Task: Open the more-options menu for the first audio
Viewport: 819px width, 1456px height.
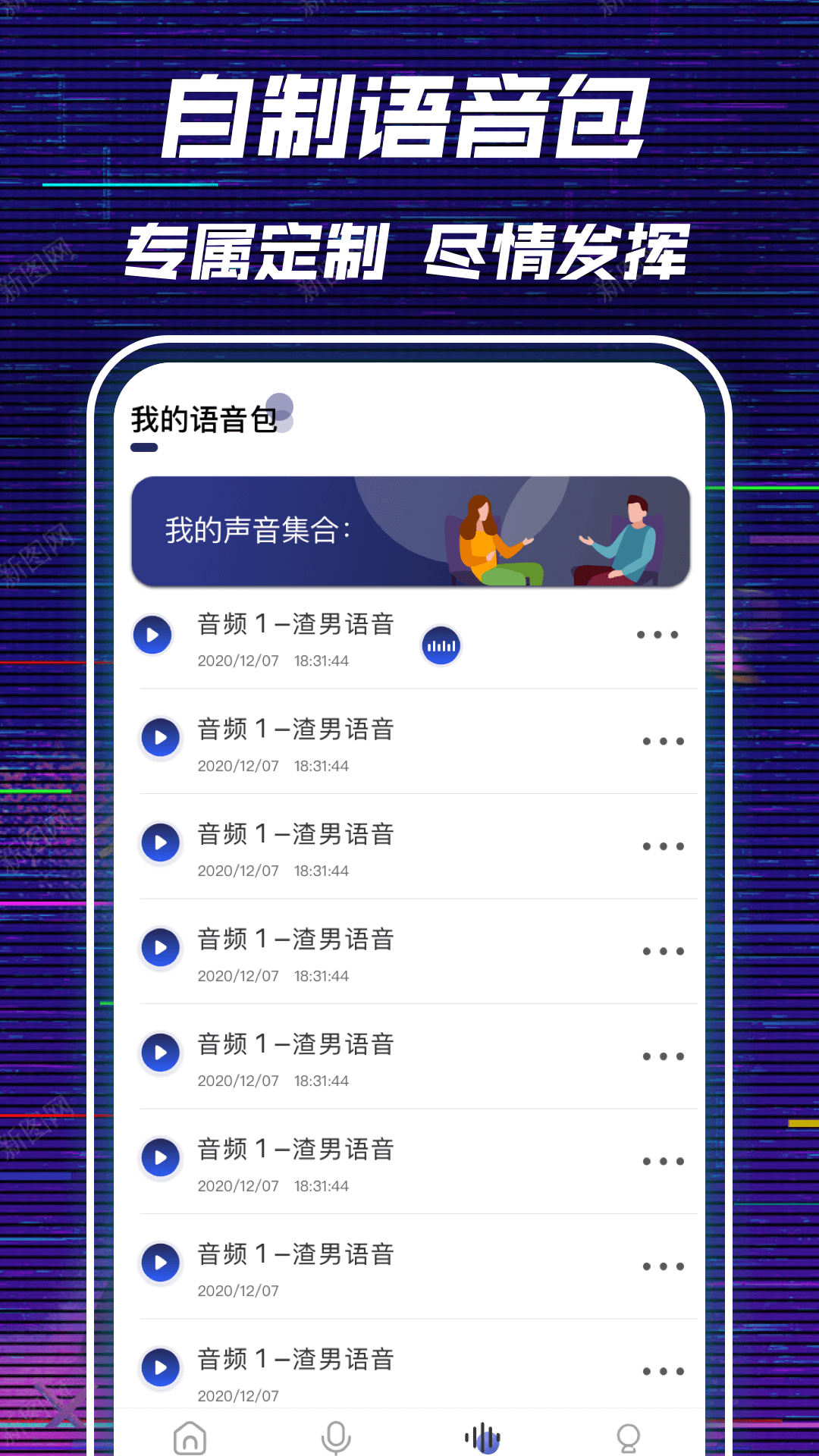Action: 657,635
